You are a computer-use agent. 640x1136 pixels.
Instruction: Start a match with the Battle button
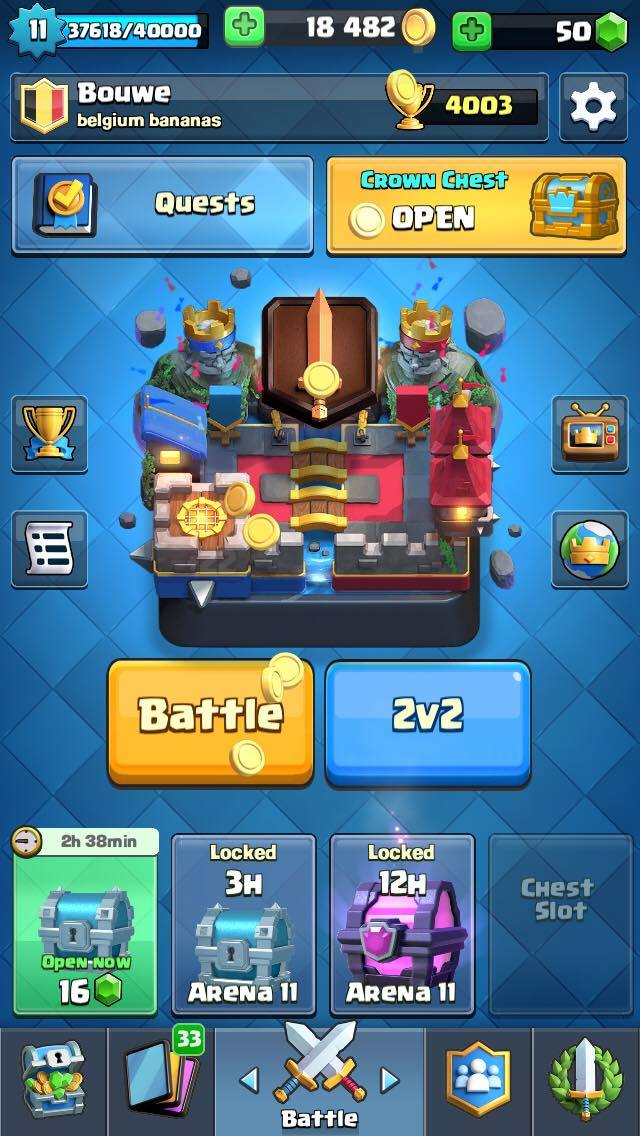click(211, 722)
